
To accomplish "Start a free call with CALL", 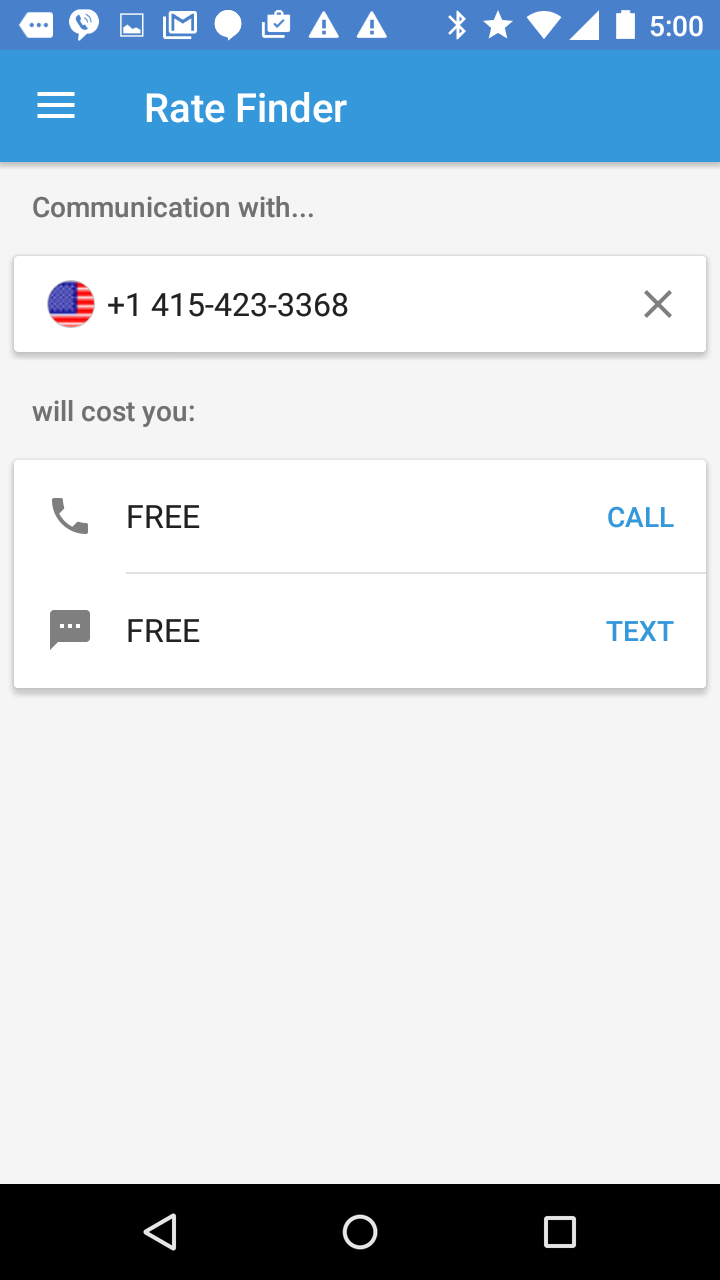I will point(640,517).
